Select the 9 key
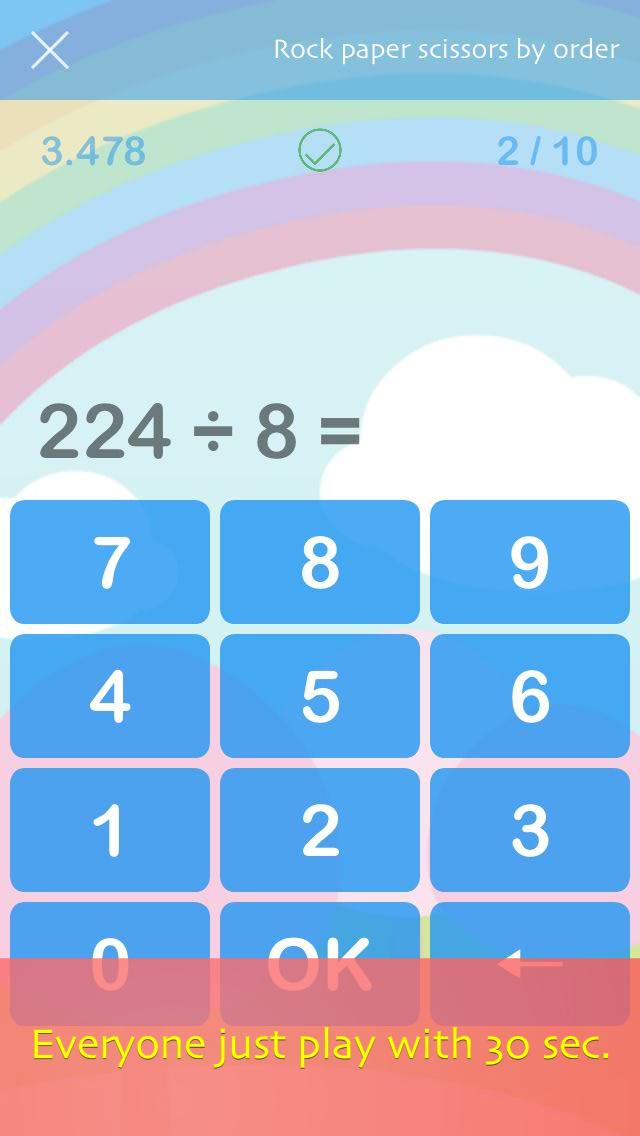This screenshot has width=640, height=1136. click(530, 562)
